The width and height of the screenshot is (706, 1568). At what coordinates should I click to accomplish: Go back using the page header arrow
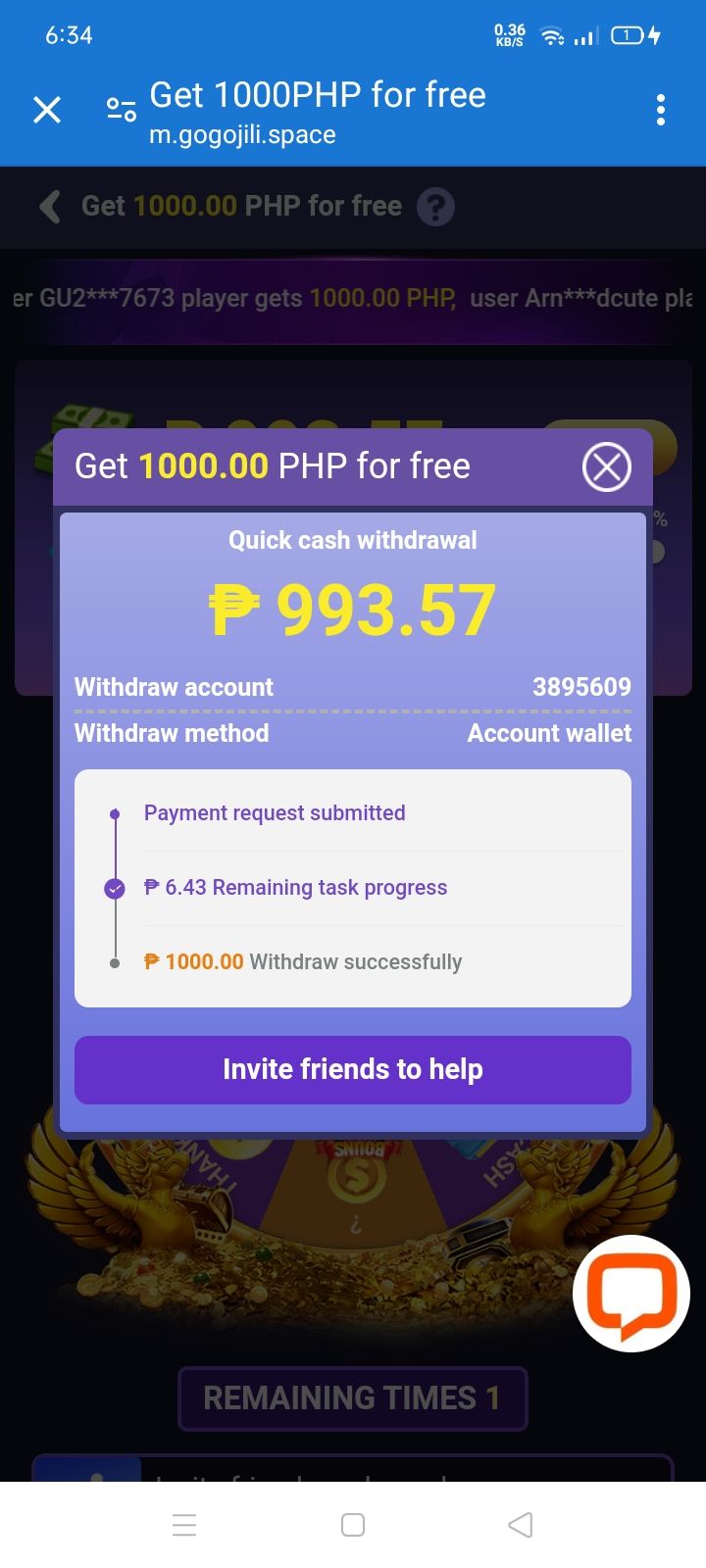[x=50, y=207]
